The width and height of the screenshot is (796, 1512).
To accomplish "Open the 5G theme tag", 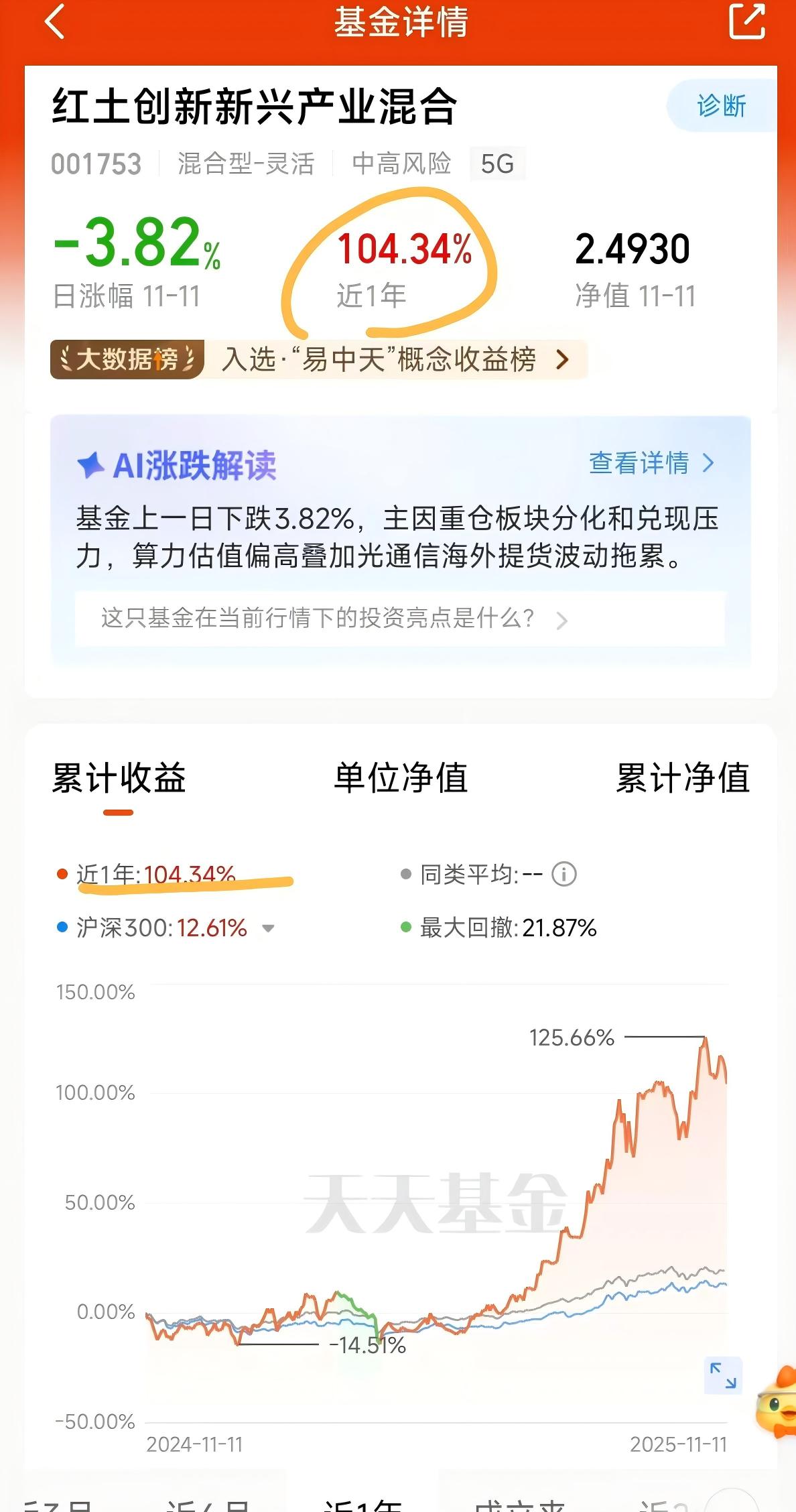I will pos(496,163).
